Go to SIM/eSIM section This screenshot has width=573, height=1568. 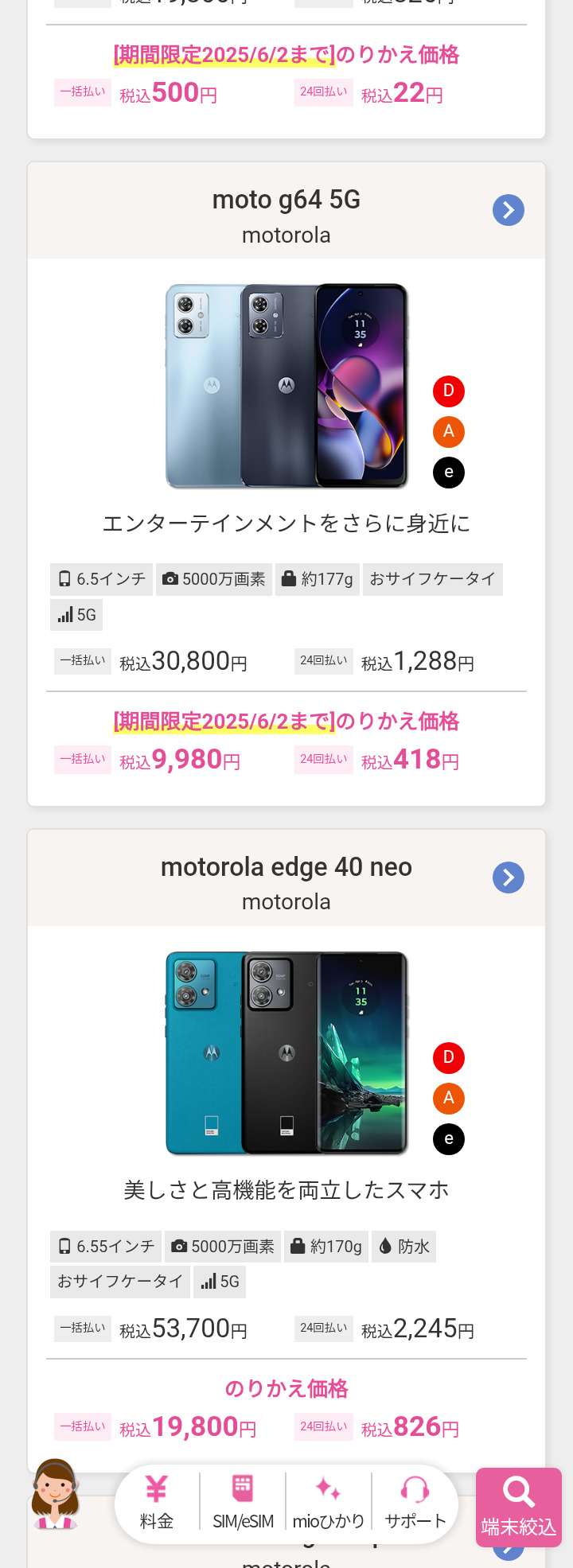pos(243,1502)
